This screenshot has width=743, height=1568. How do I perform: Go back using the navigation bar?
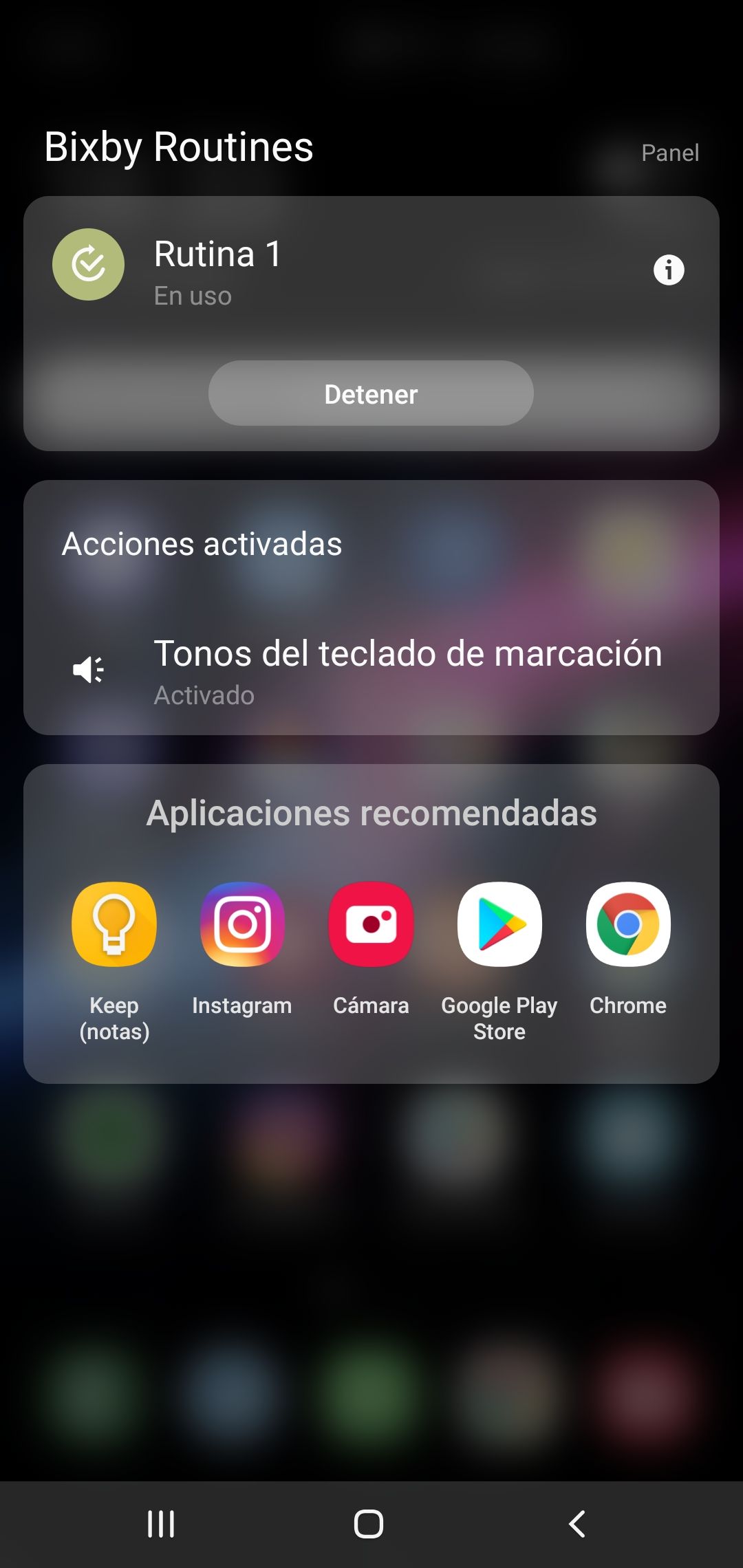(x=577, y=1524)
